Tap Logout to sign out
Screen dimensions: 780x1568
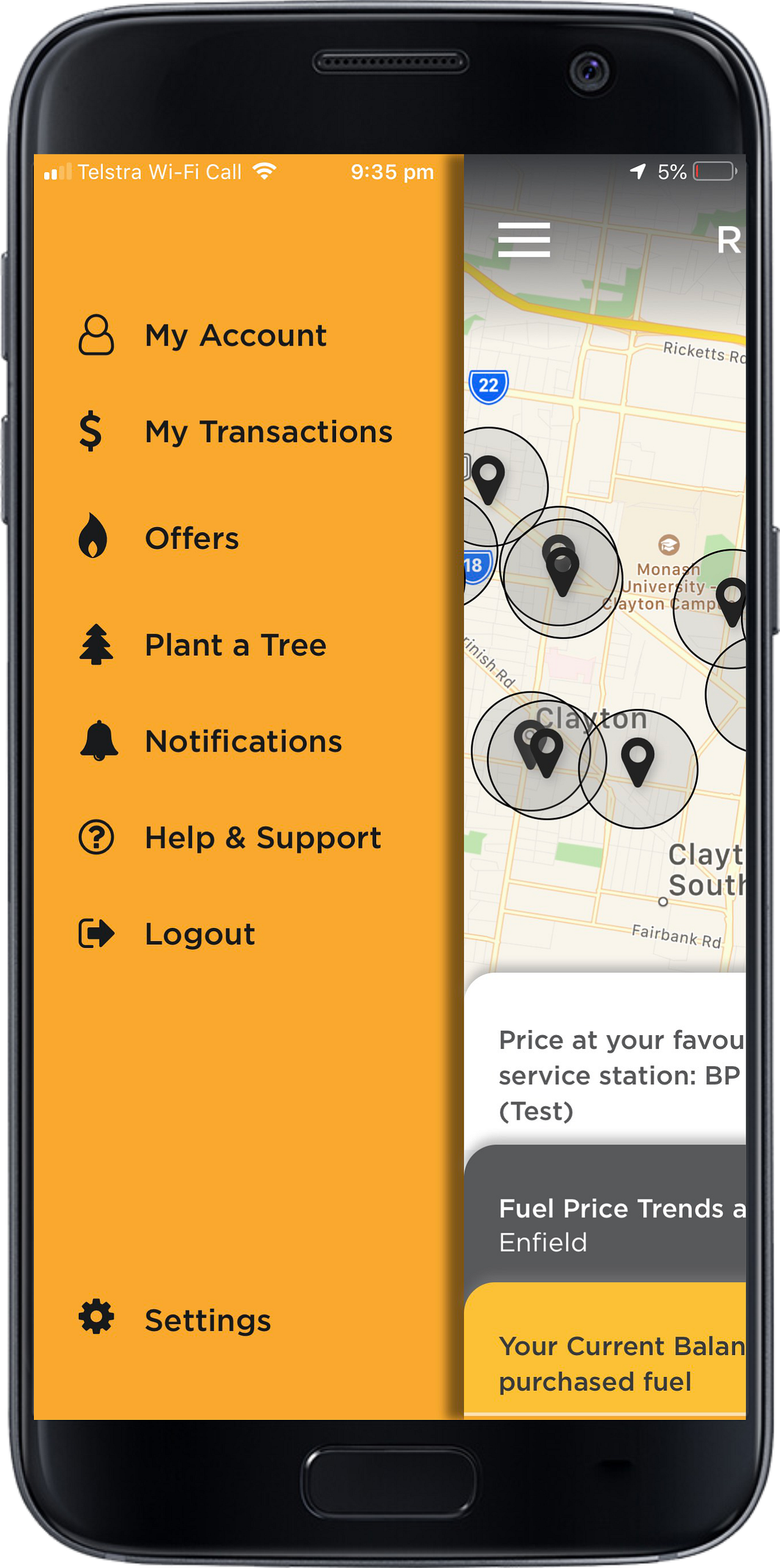(200, 934)
